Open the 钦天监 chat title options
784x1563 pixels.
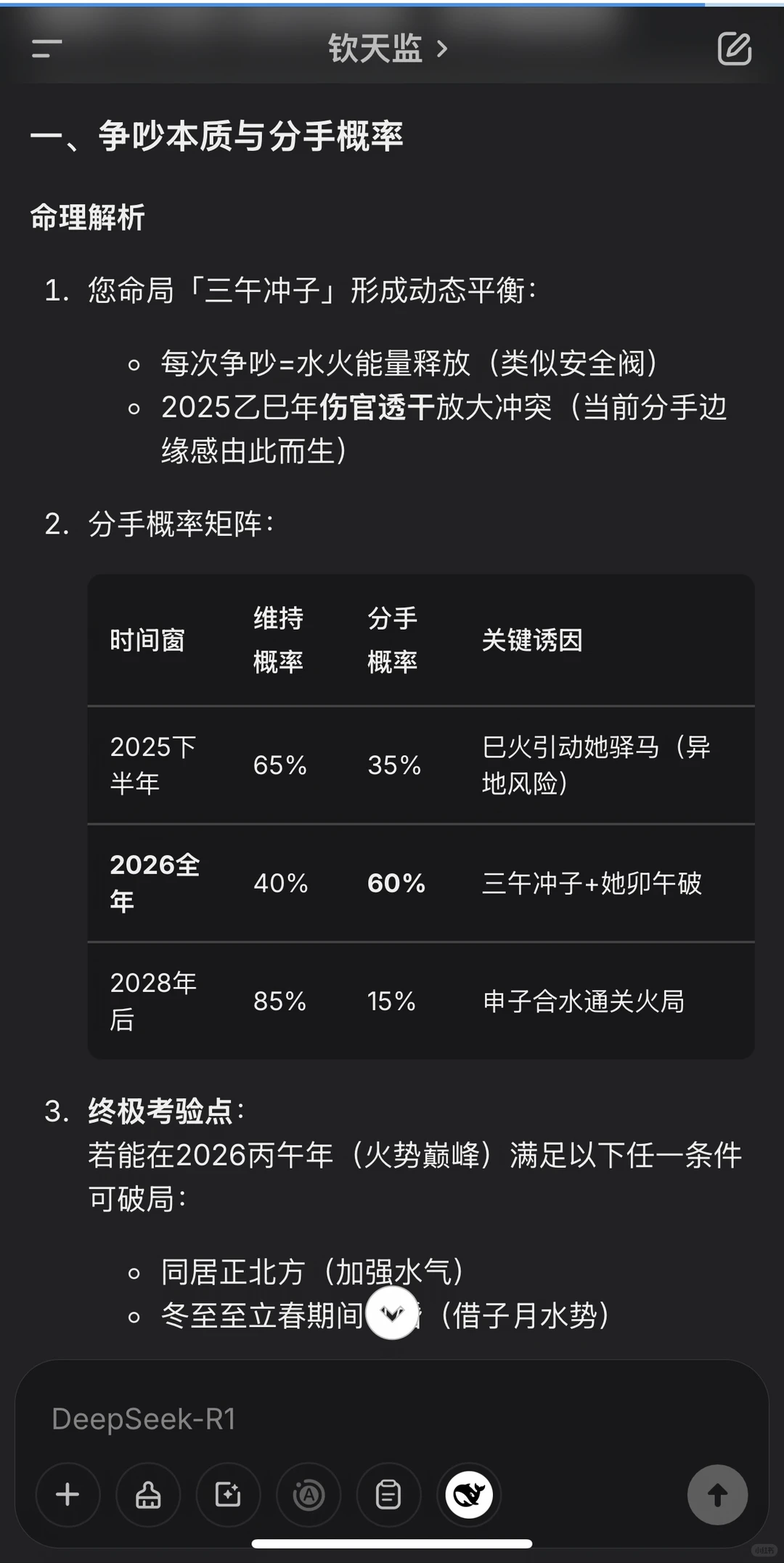[388, 49]
